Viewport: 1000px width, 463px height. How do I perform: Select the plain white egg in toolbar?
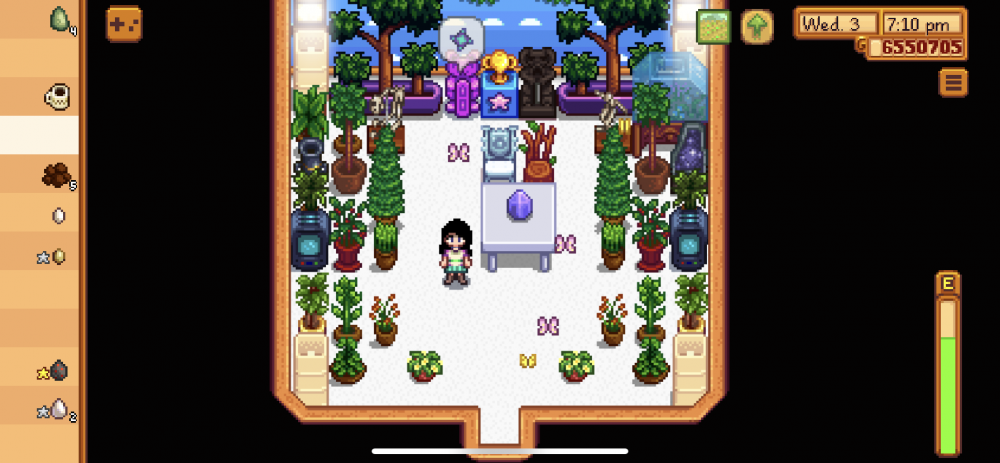point(59,215)
